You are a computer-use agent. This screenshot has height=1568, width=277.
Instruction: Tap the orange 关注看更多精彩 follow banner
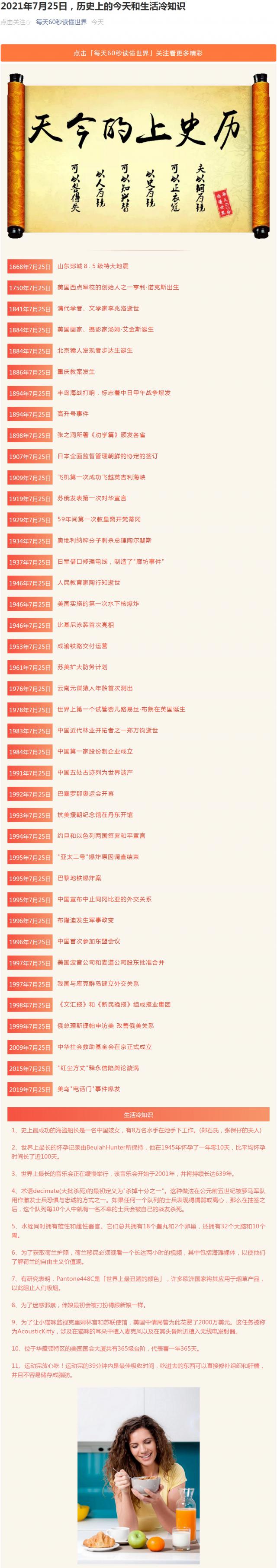(x=138, y=53)
